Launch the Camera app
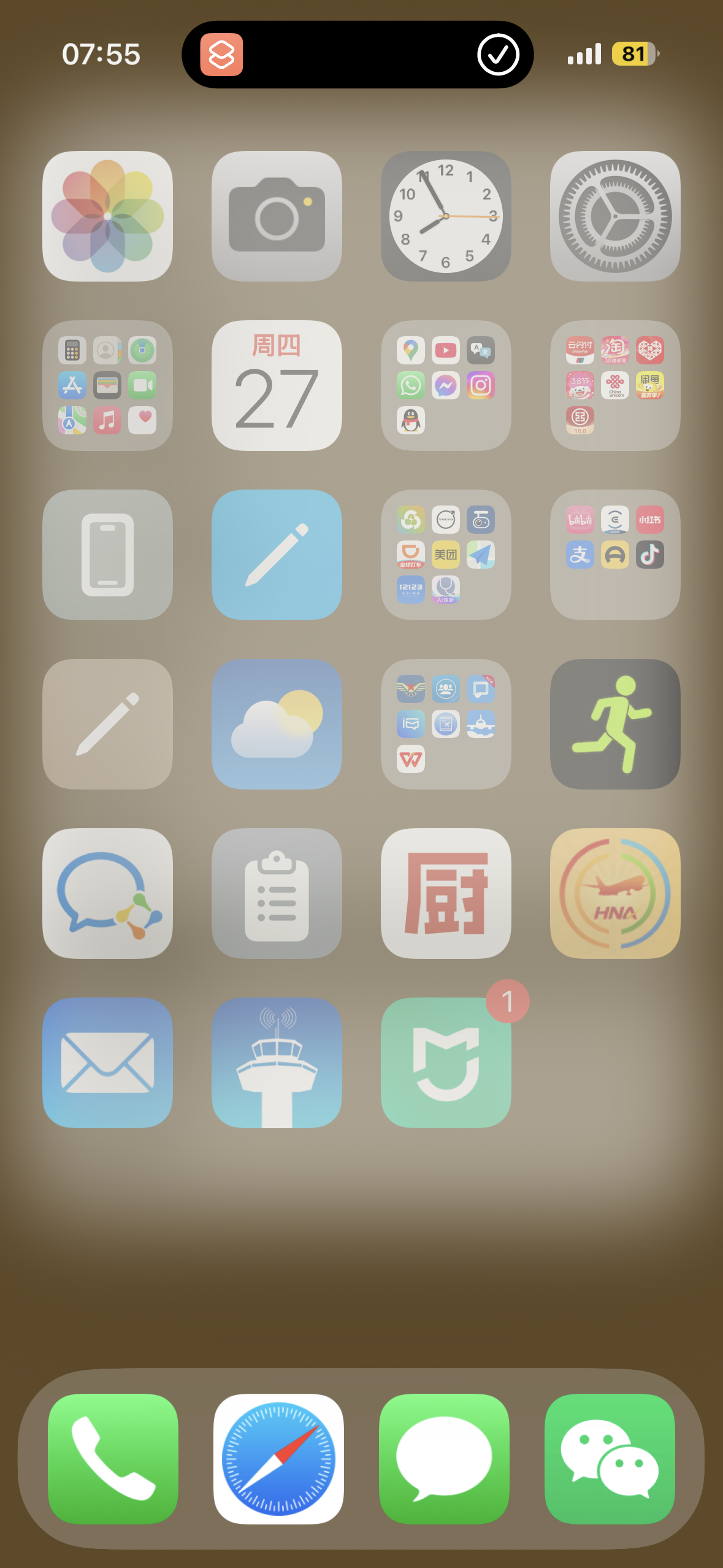The image size is (723, 1568). [x=277, y=216]
